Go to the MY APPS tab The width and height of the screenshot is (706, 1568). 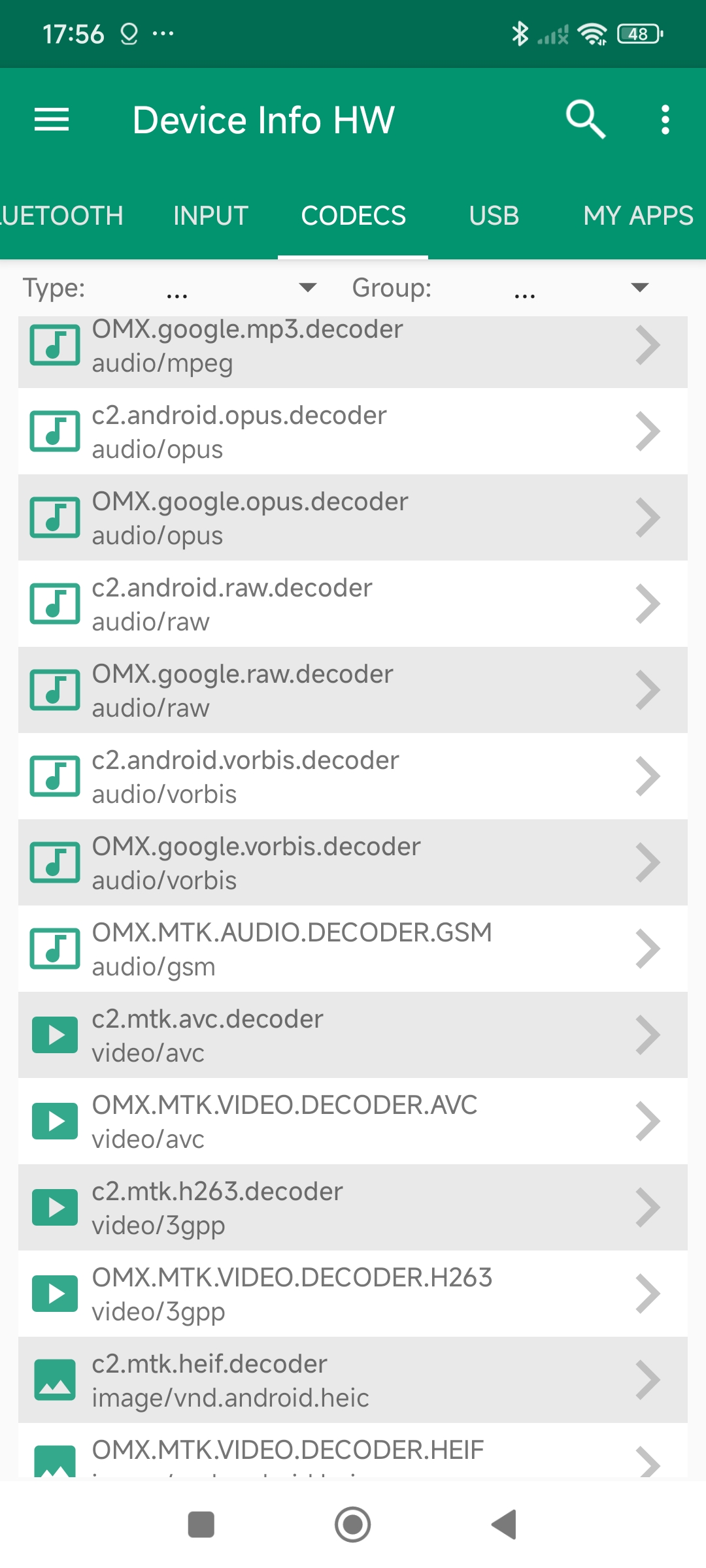tap(637, 216)
